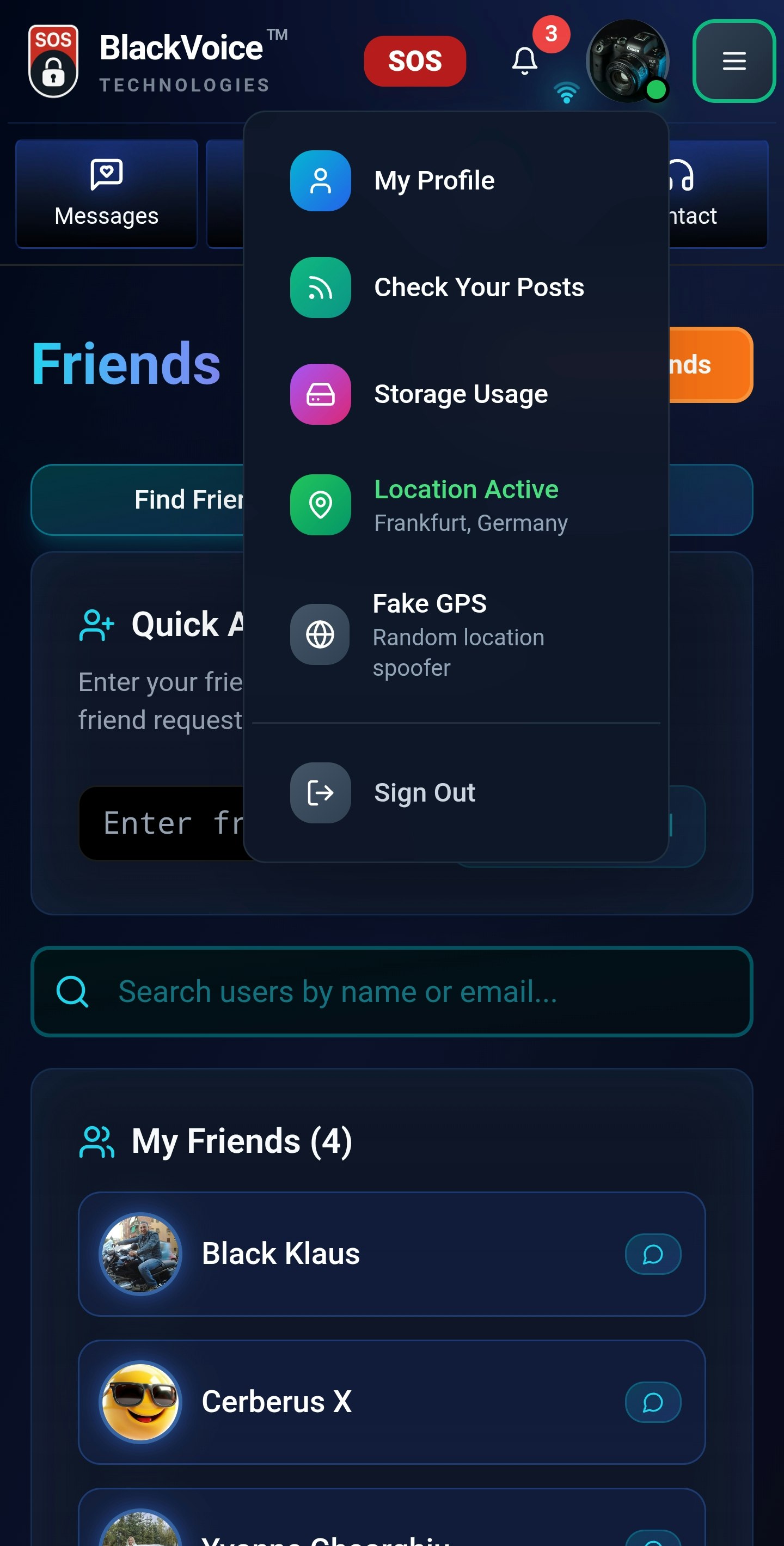
Task: Tap the Location Active entry
Action: 466,505
